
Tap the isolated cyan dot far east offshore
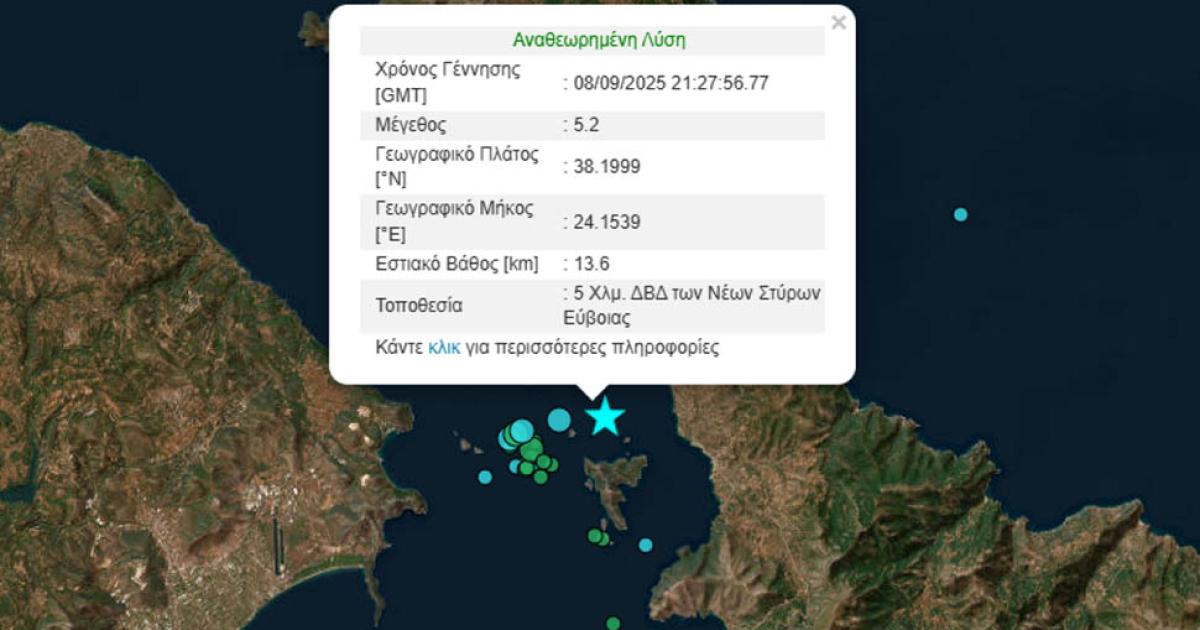[960, 214]
